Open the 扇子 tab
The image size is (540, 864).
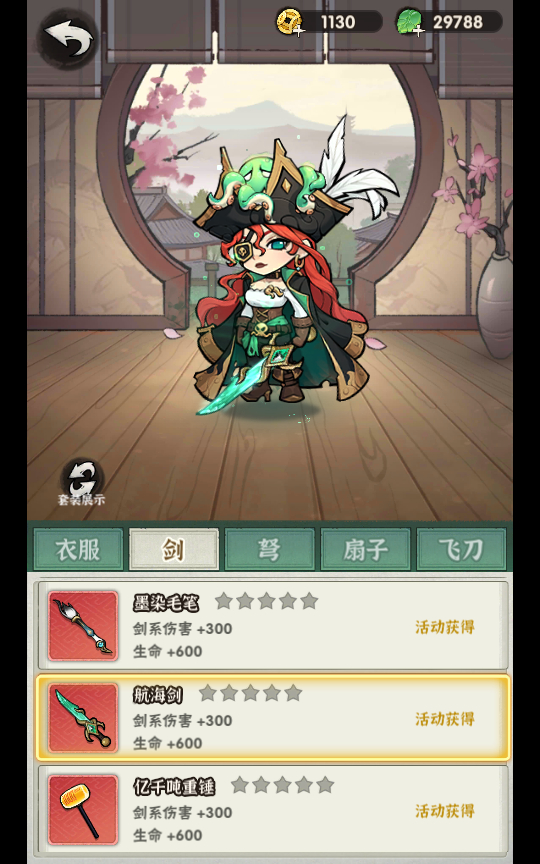click(365, 549)
